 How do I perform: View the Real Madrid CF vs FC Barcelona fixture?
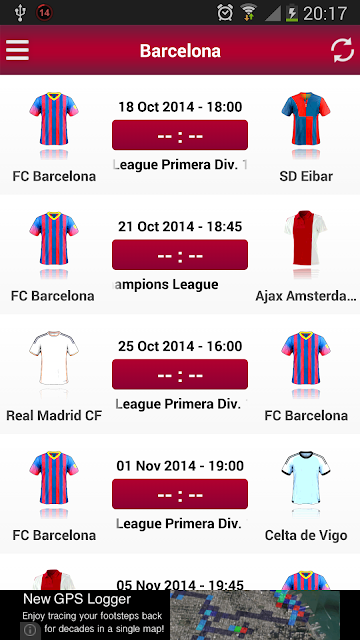click(x=180, y=374)
